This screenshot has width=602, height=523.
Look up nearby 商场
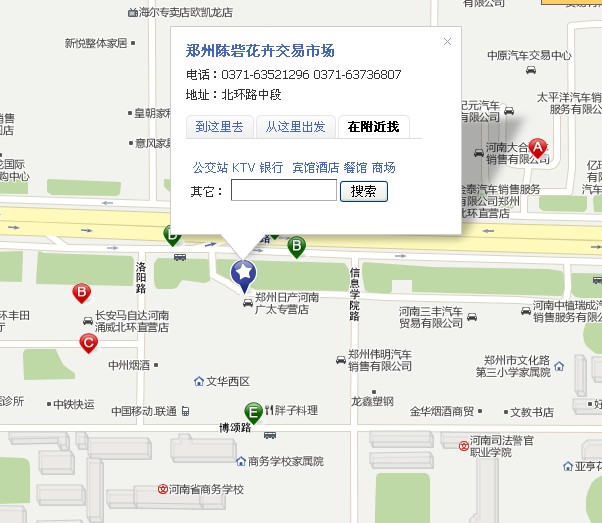[x=383, y=167]
